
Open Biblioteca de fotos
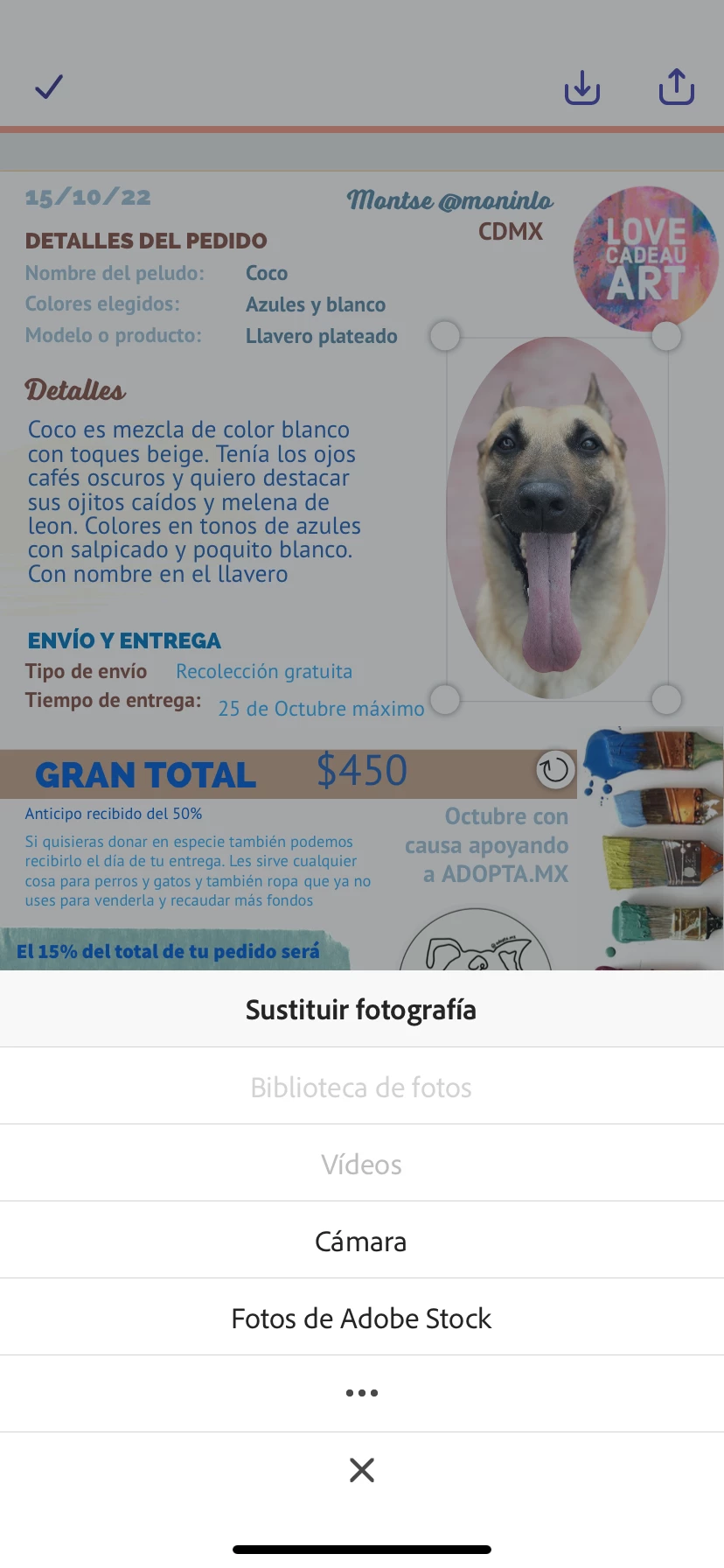[361, 1087]
